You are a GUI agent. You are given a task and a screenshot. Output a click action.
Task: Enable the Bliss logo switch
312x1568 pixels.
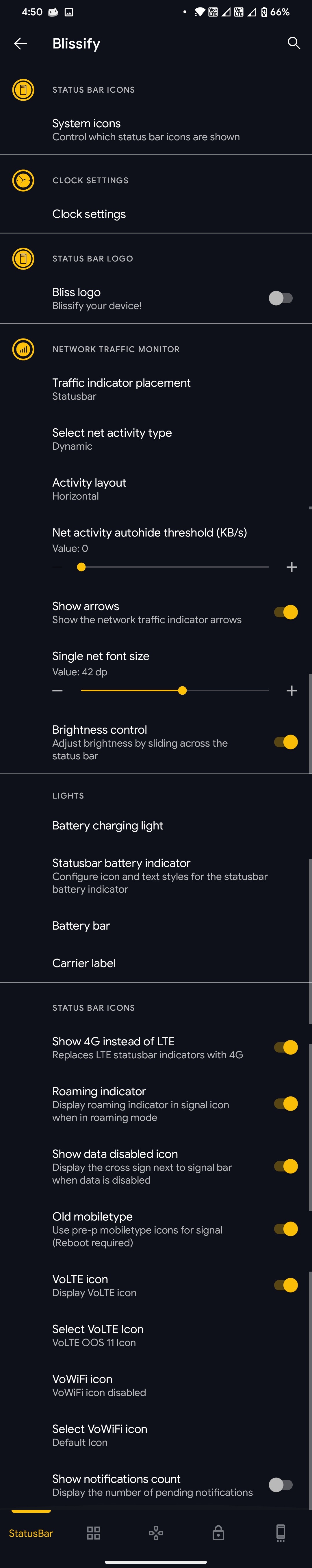tap(281, 298)
